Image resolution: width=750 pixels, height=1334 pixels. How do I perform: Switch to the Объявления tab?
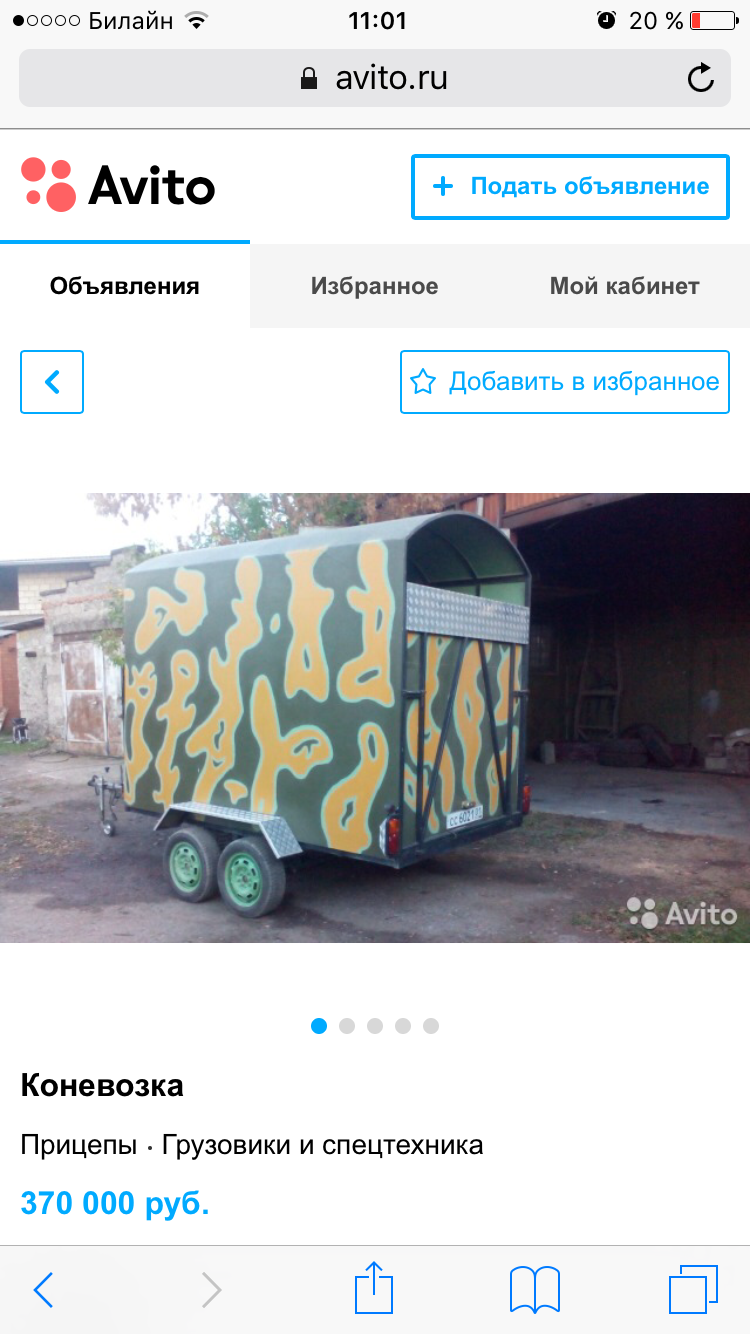[x=125, y=286]
